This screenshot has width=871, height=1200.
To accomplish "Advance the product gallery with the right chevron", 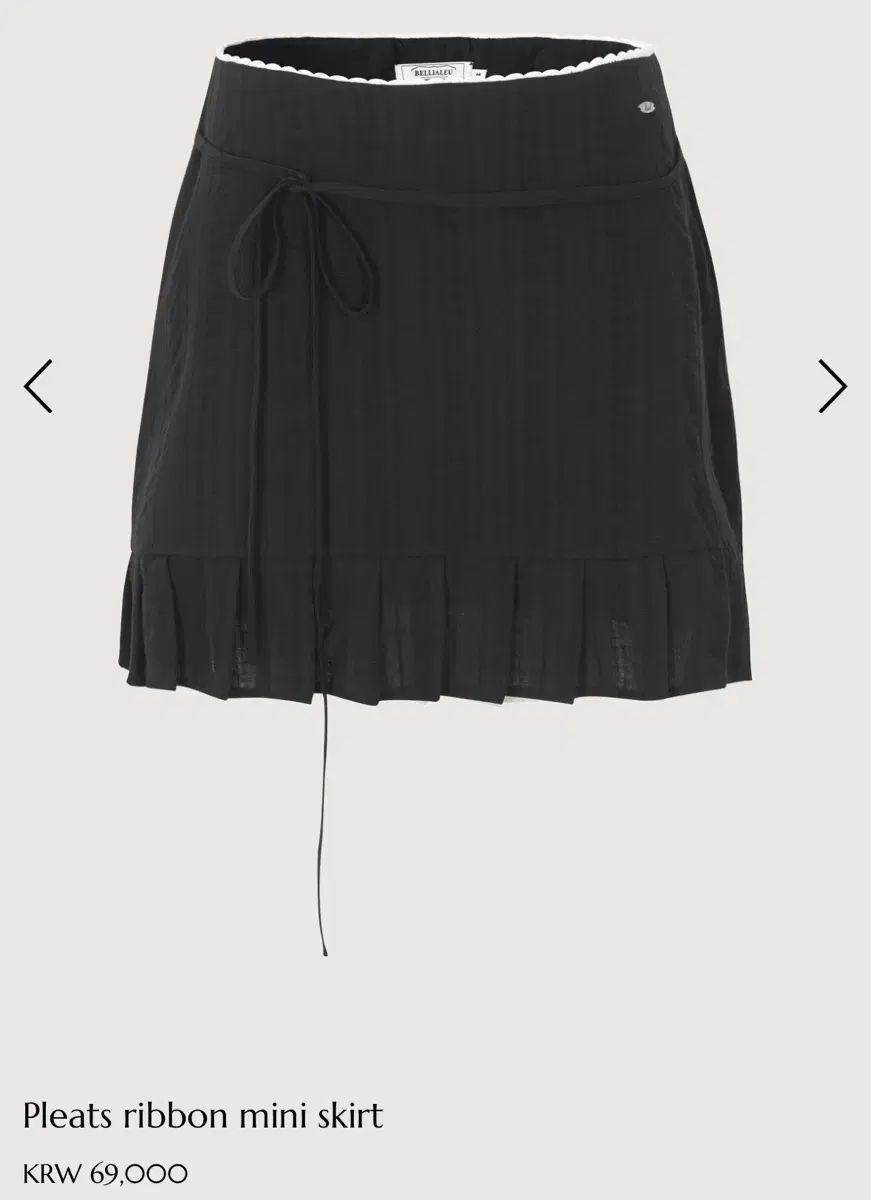I will pyautogui.click(x=833, y=385).
